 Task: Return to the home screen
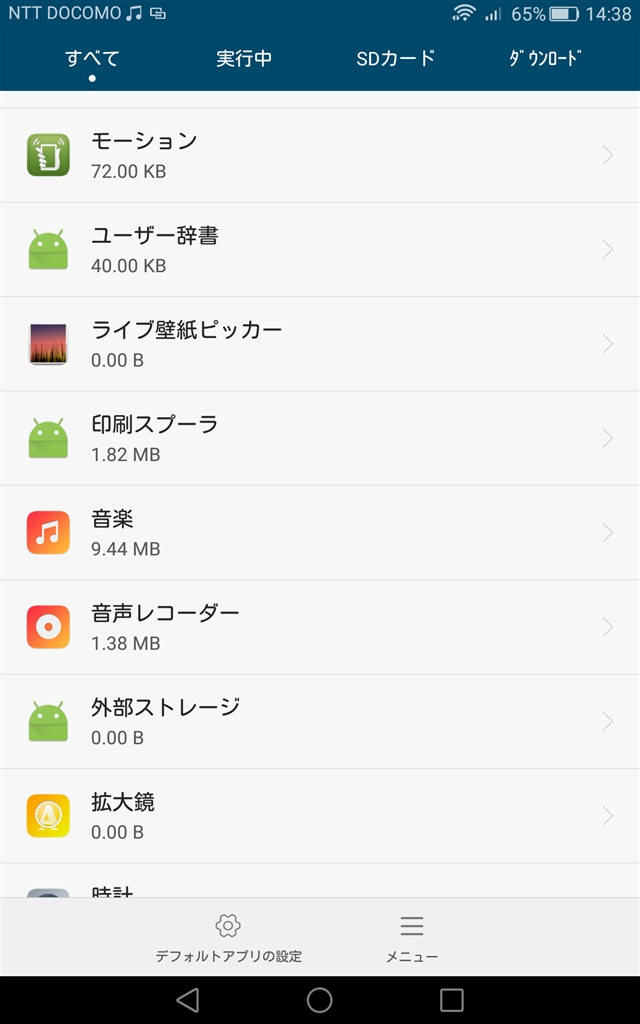click(x=320, y=1000)
